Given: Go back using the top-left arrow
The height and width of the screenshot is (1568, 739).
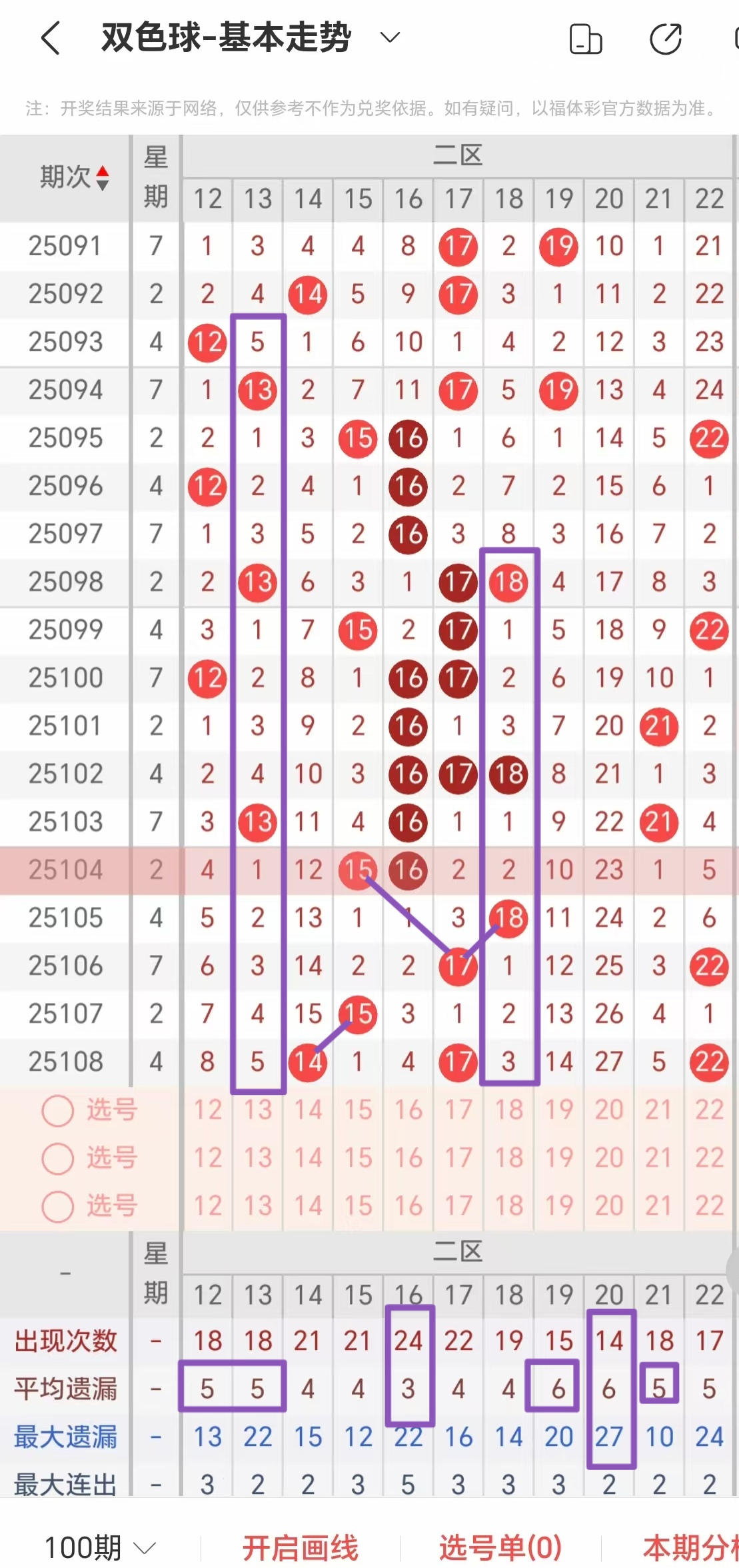Looking at the screenshot, I should pos(51,38).
